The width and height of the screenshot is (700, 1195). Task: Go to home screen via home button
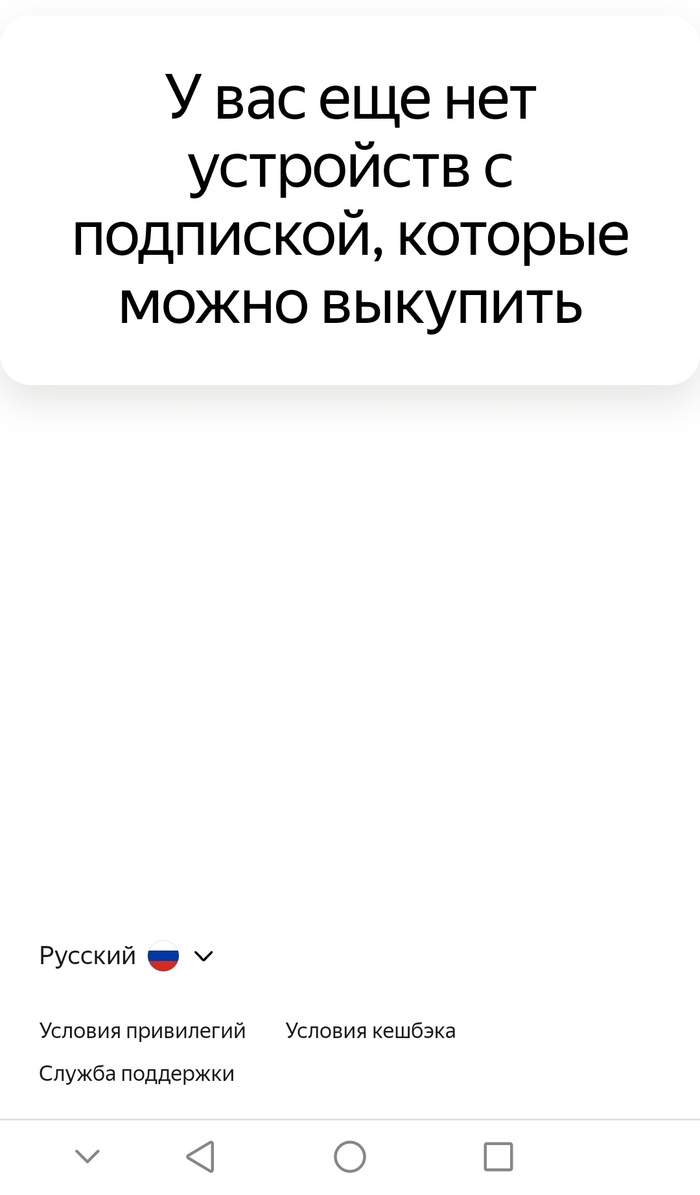(350, 1157)
